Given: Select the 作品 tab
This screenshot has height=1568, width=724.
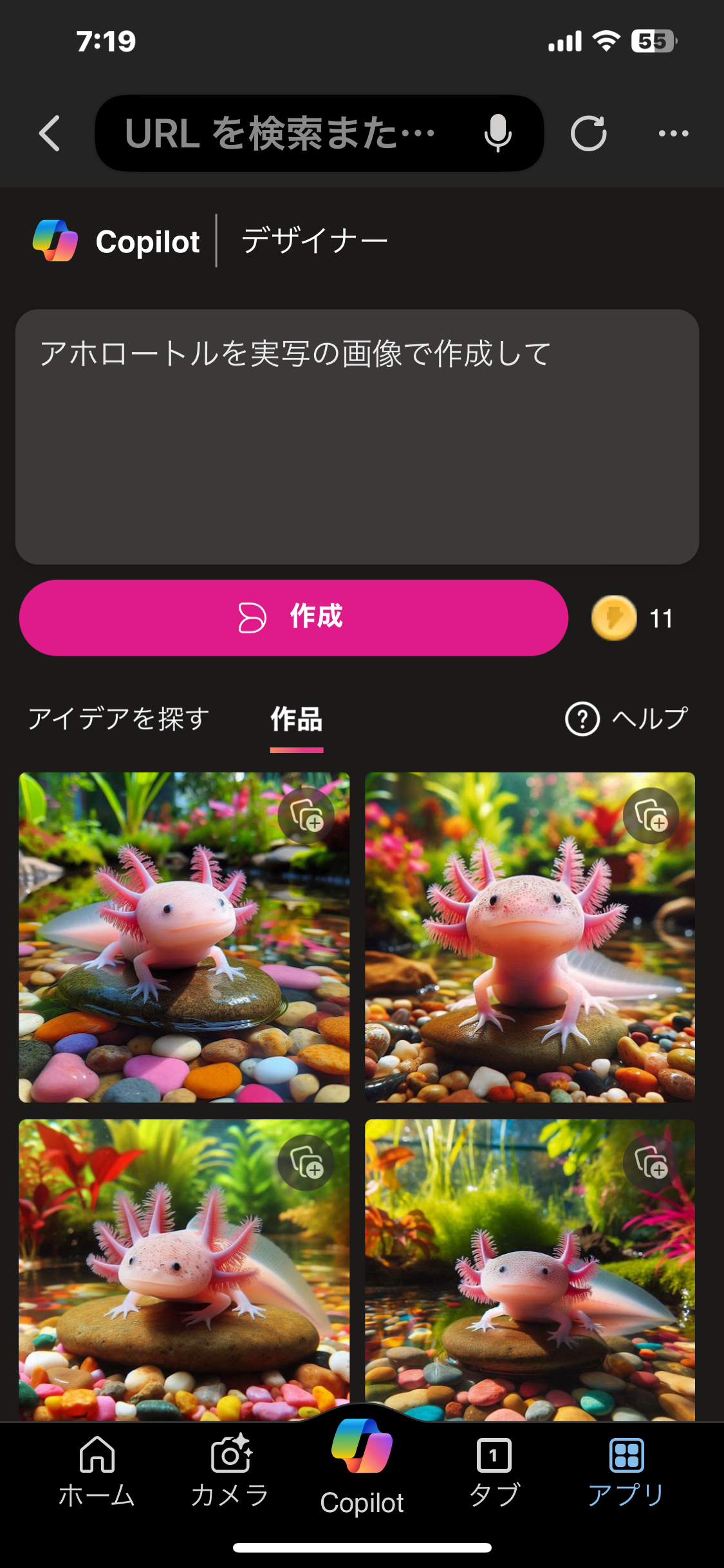Looking at the screenshot, I should point(297,719).
